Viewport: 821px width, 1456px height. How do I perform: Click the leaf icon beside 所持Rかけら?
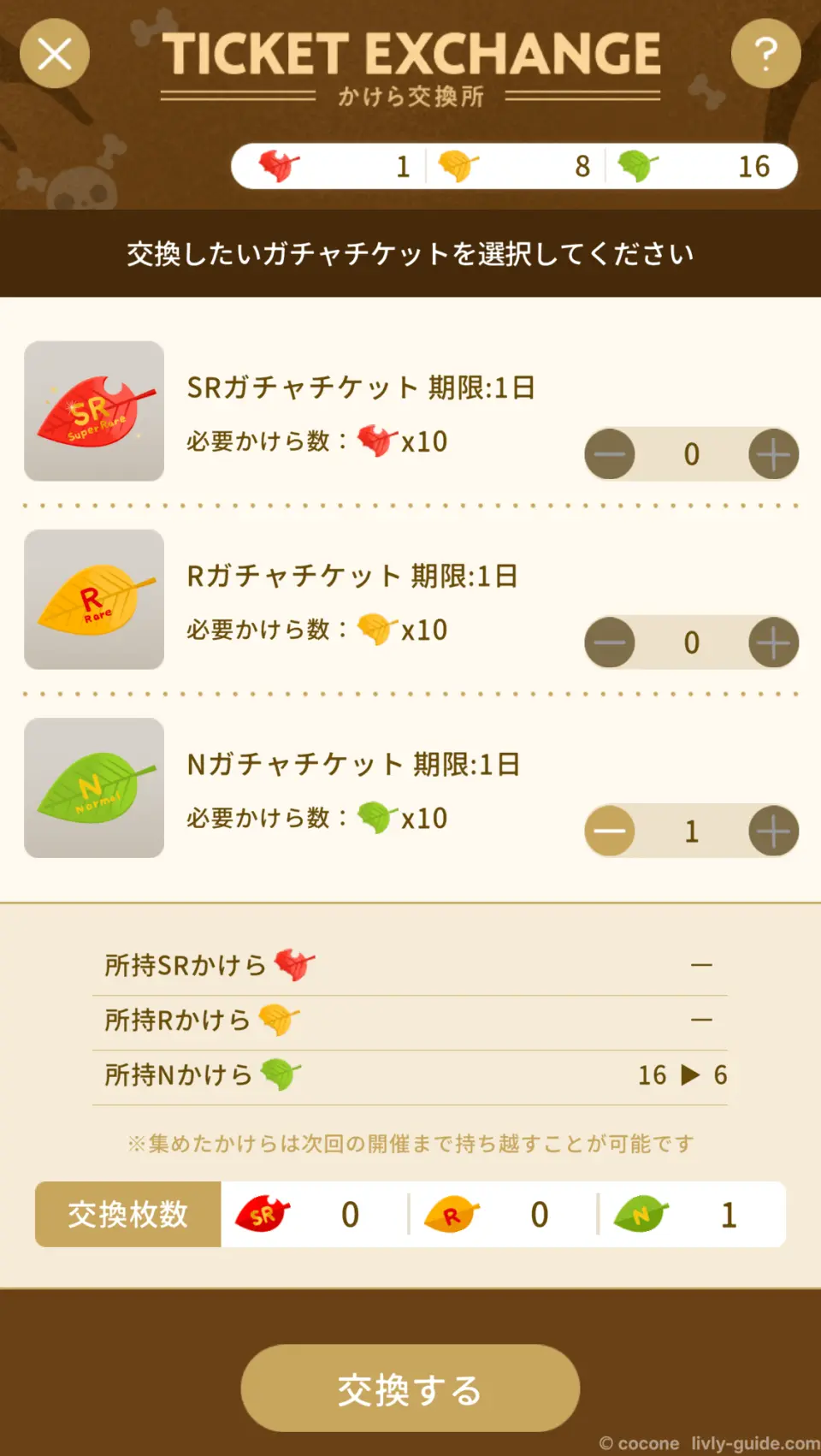[x=279, y=1018]
